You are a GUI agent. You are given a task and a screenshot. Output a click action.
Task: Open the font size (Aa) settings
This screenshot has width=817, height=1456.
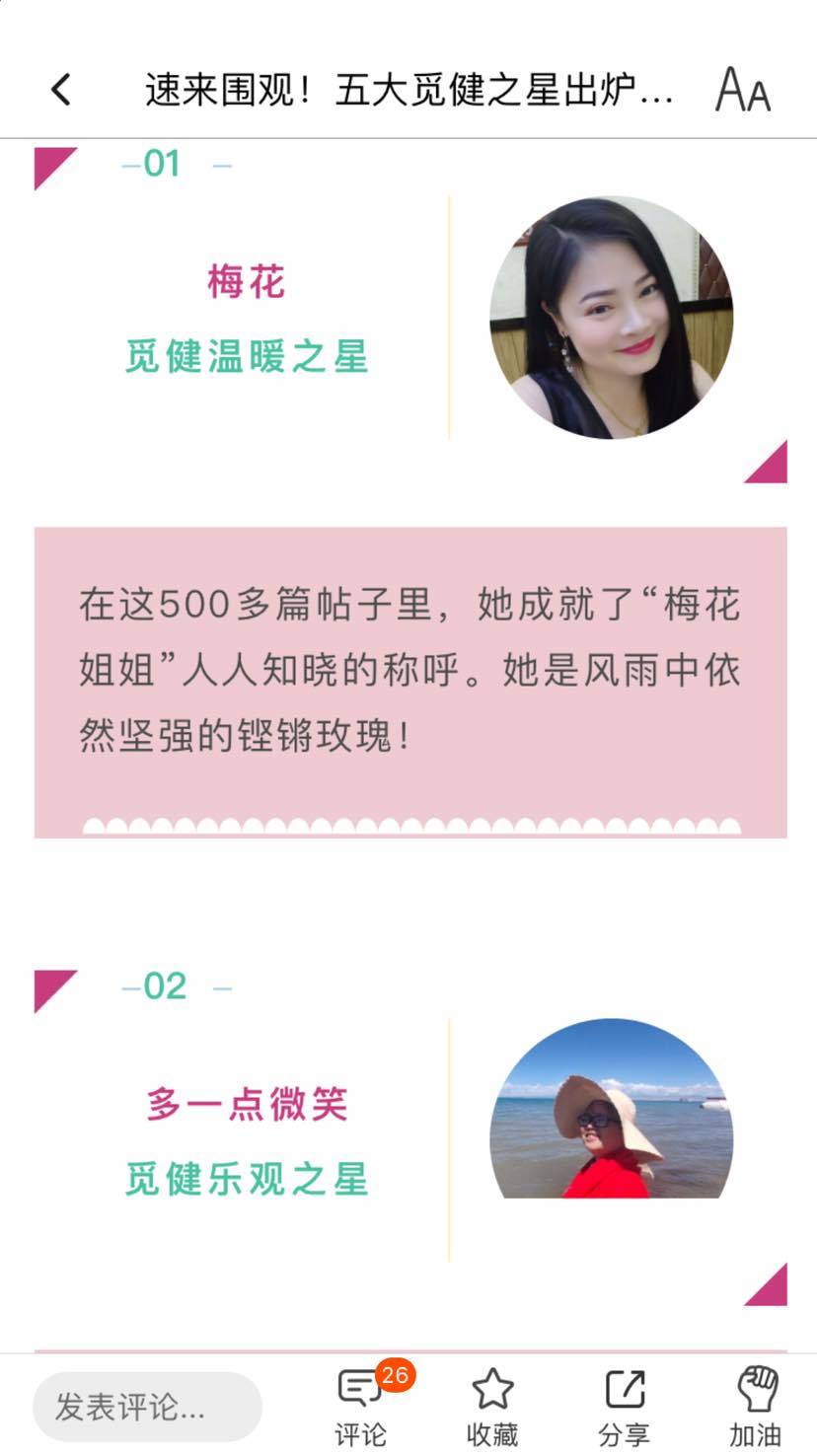[742, 91]
